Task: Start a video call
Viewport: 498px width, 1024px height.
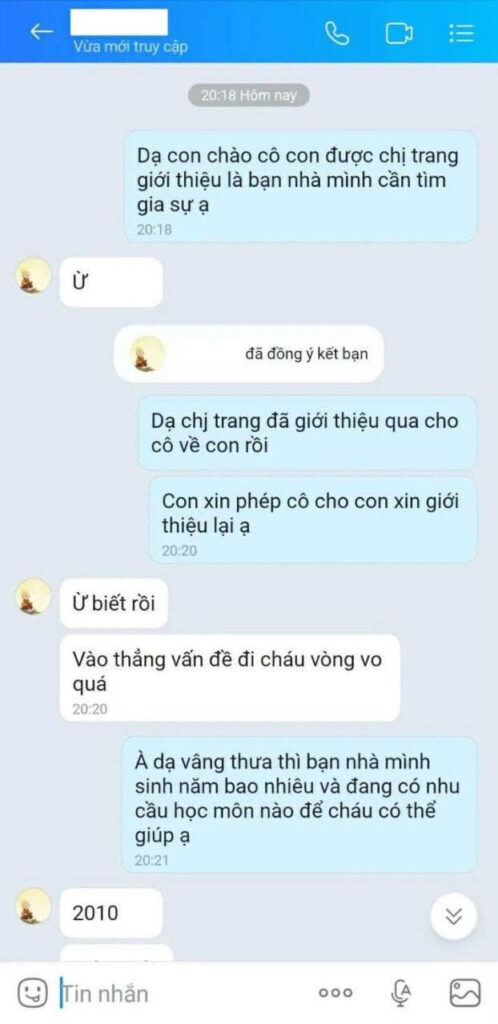Action: click(x=399, y=33)
